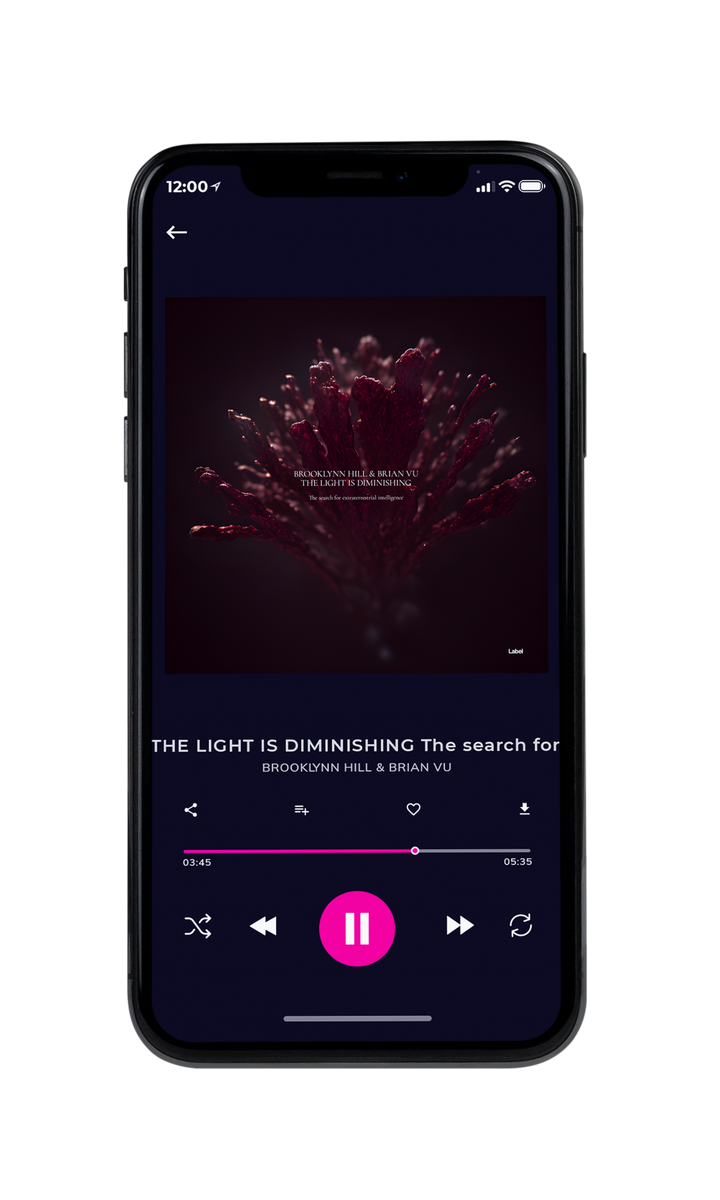Toggle repeat mode
The image size is (720, 1200).
click(x=521, y=926)
